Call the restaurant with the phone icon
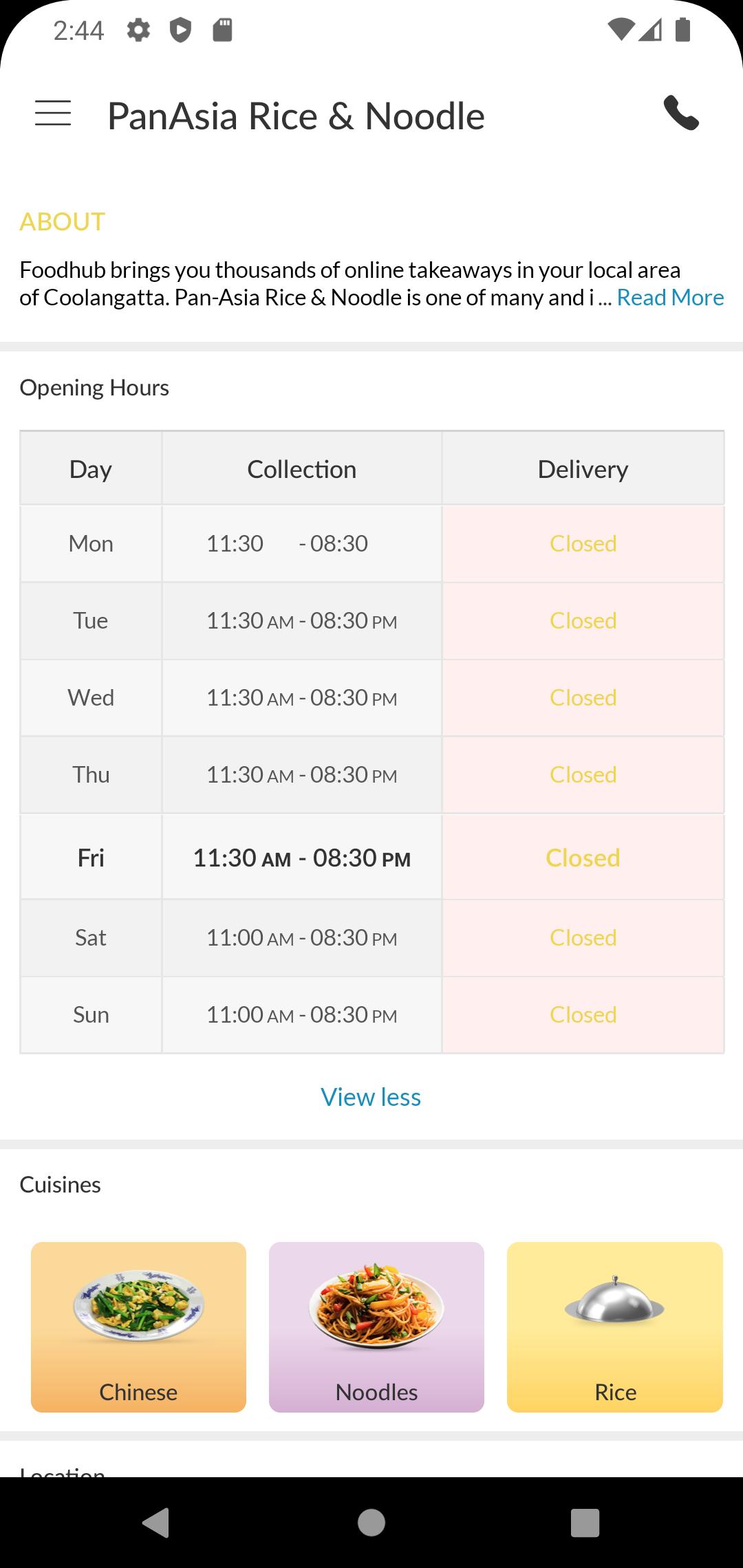Viewport: 743px width, 1568px height. 681,113
